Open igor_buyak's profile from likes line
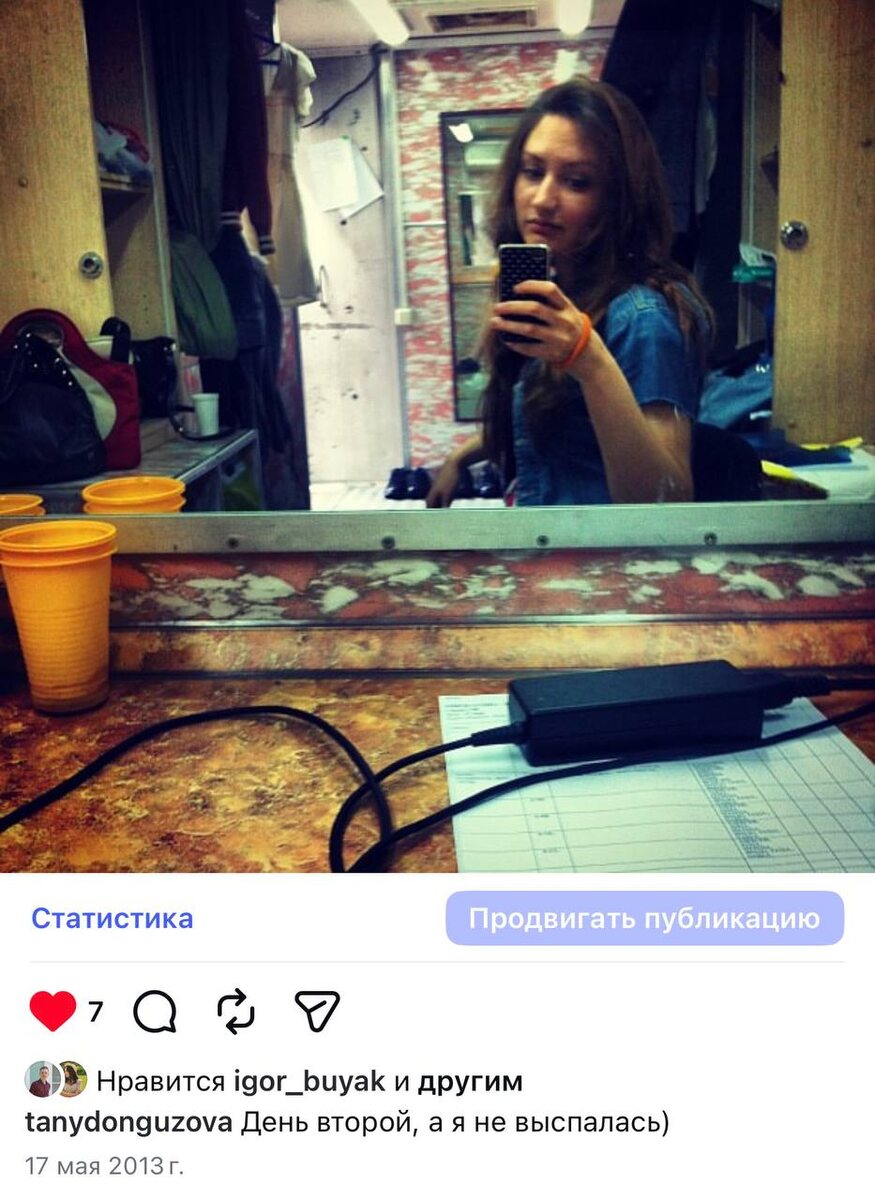The image size is (875, 1200). (x=309, y=1082)
